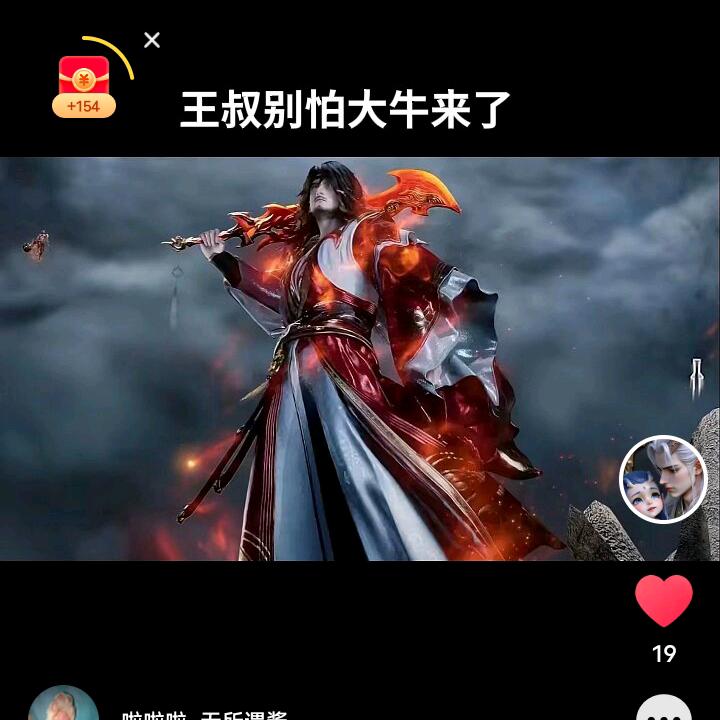Screen dimensions: 720x720
Task: Open the comments bubble icon
Action: 664,708
